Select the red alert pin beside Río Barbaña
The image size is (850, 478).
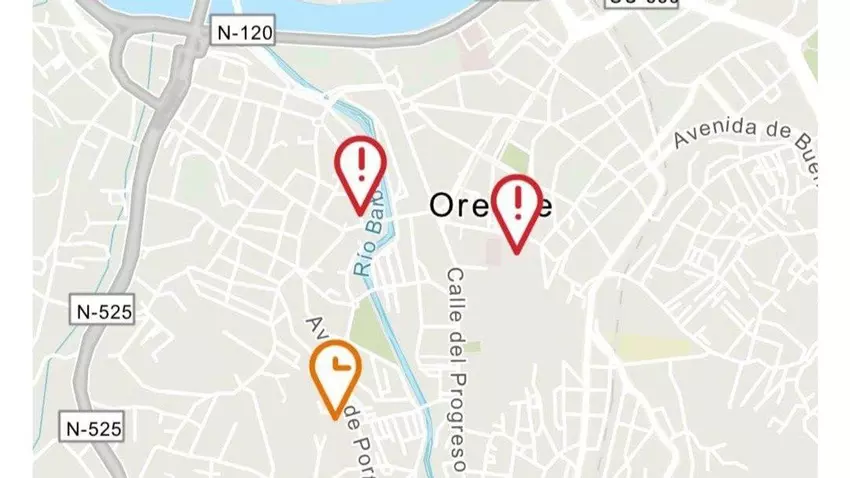click(360, 169)
